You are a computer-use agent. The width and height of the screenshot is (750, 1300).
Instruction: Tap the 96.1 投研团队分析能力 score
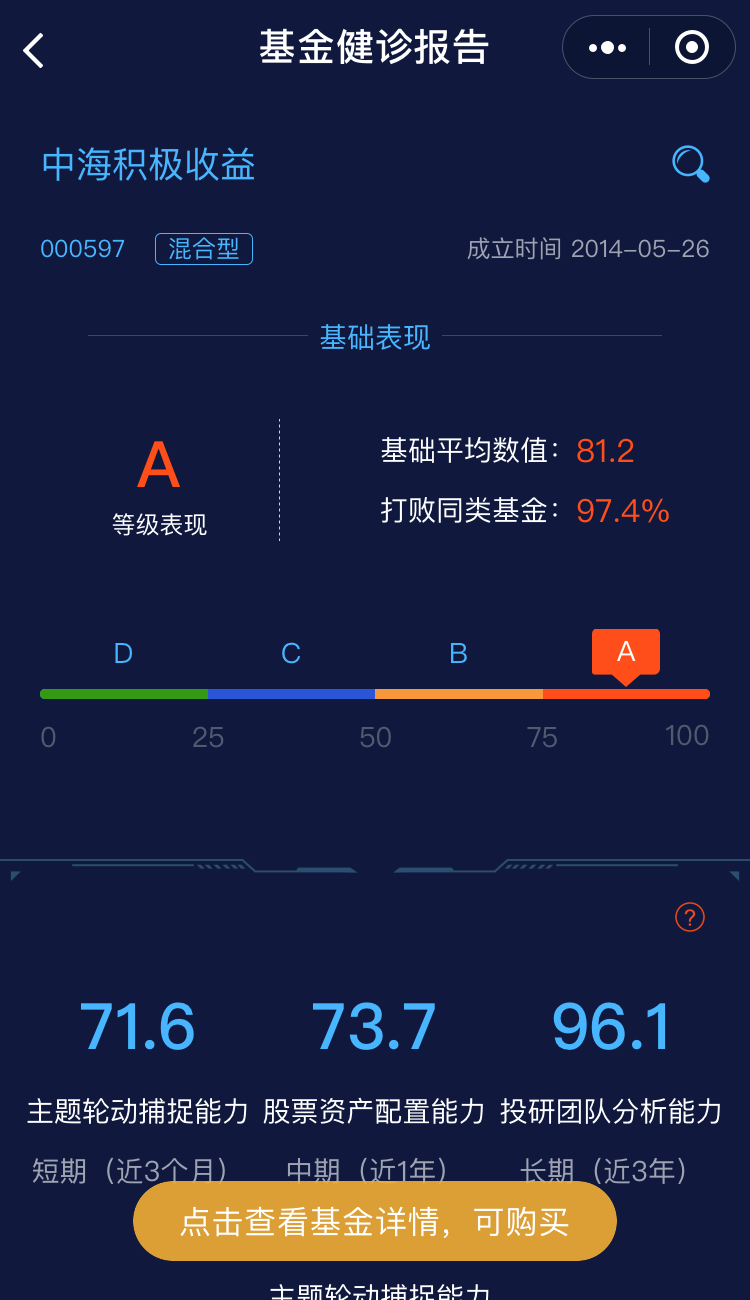click(612, 1025)
